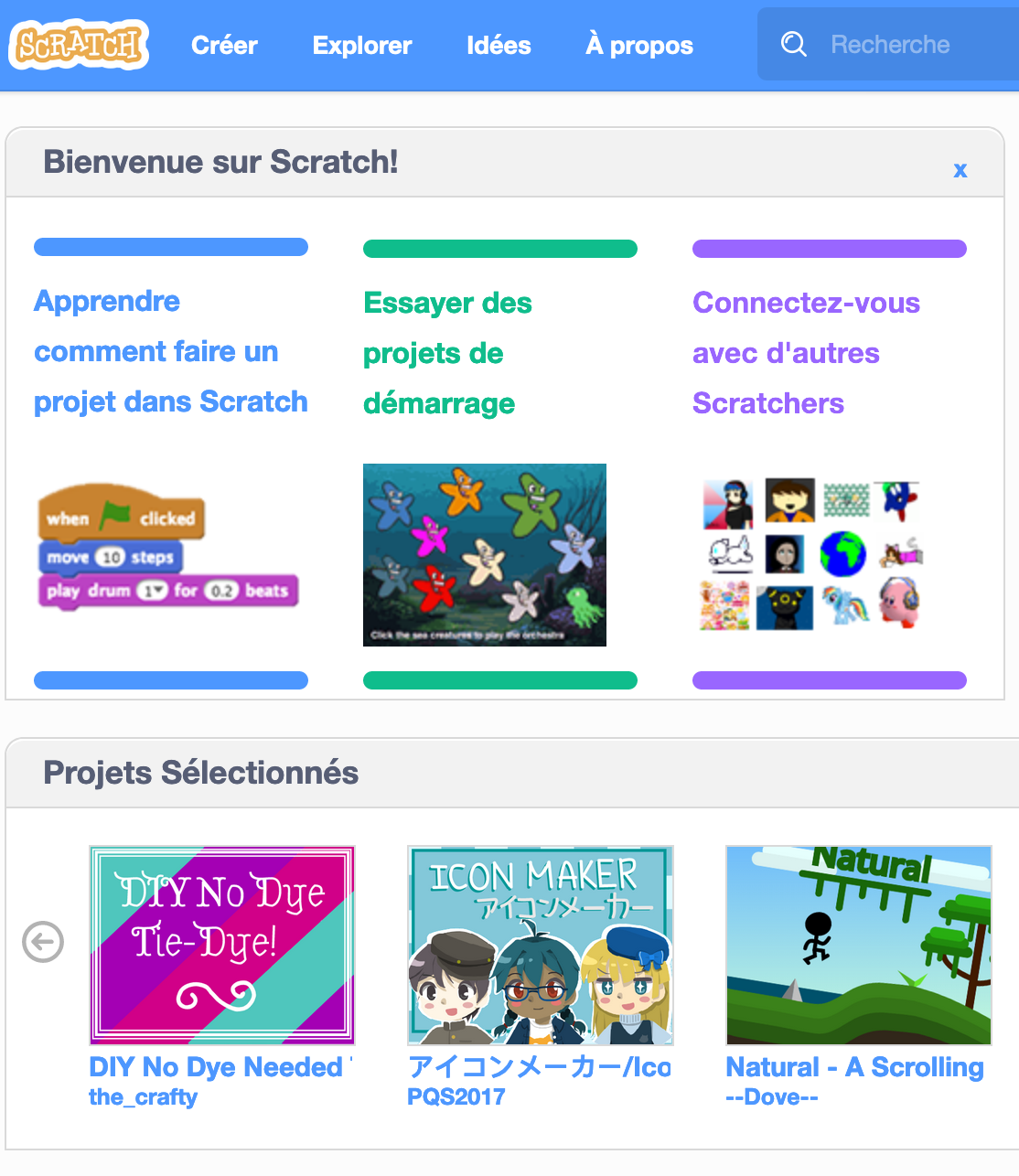Dismiss the Bienvenue sur Scratch banner
The width and height of the screenshot is (1019, 1176).
[x=960, y=170]
